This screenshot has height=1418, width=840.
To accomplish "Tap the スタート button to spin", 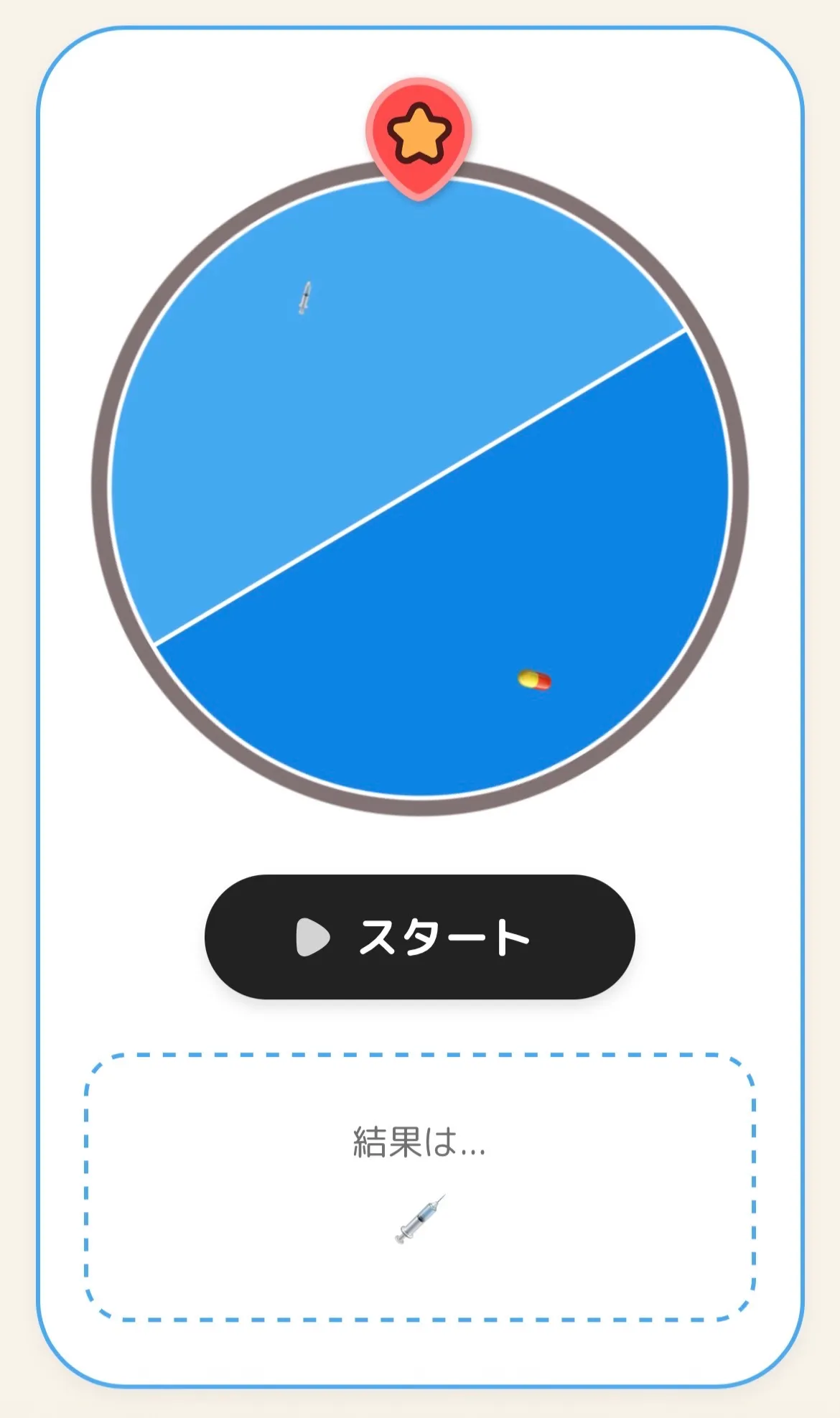I will (419, 936).
